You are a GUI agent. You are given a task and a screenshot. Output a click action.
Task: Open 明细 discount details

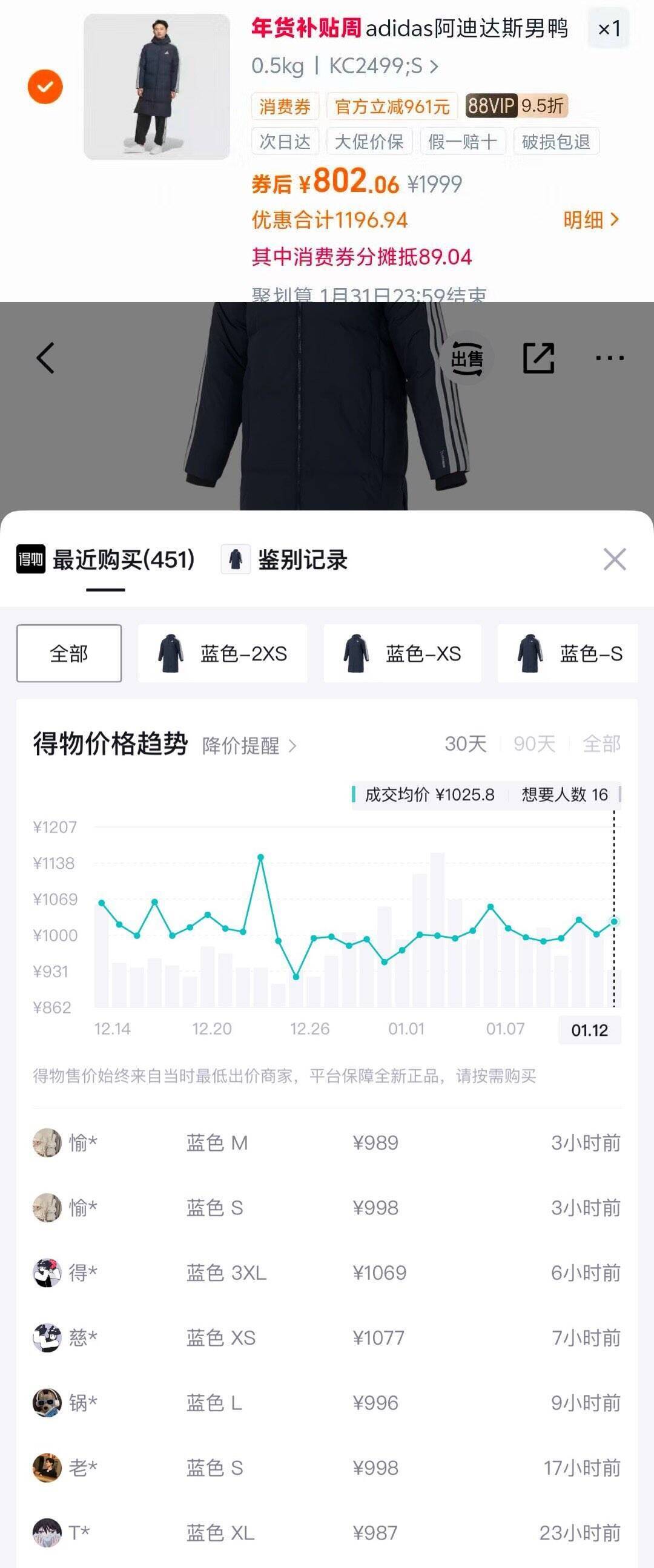point(590,220)
